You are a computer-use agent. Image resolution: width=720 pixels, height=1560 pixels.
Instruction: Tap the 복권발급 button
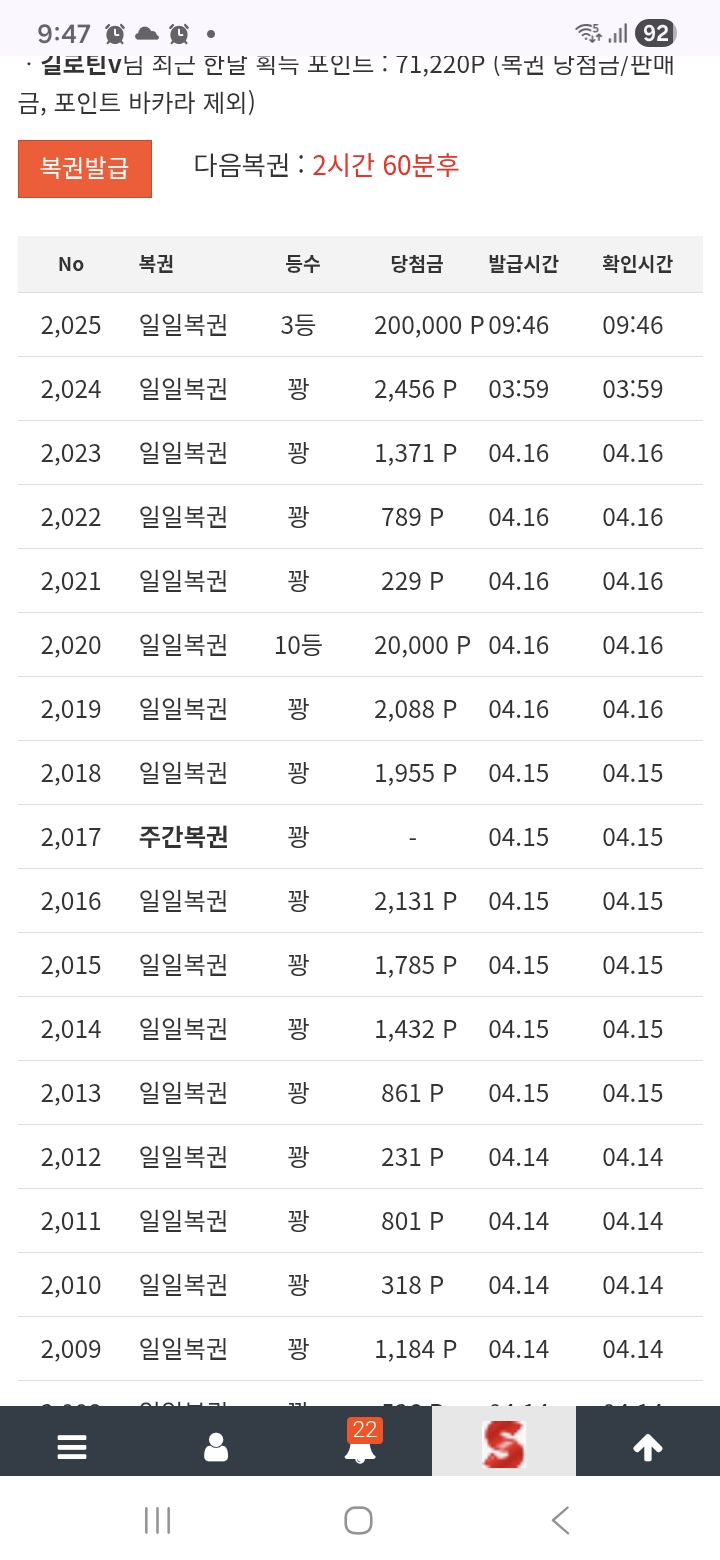[x=85, y=168]
